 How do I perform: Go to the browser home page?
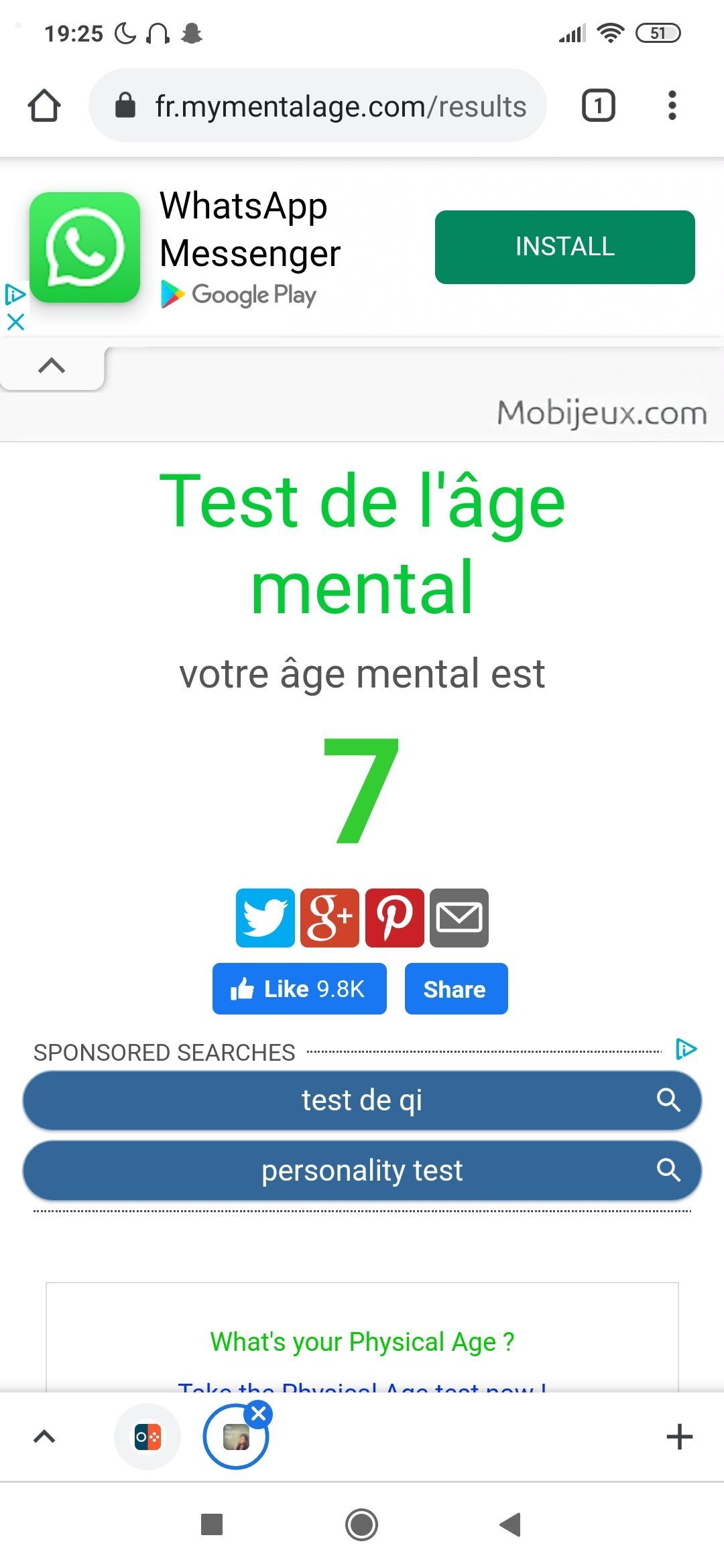pyautogui.click(x=44, y=106)
